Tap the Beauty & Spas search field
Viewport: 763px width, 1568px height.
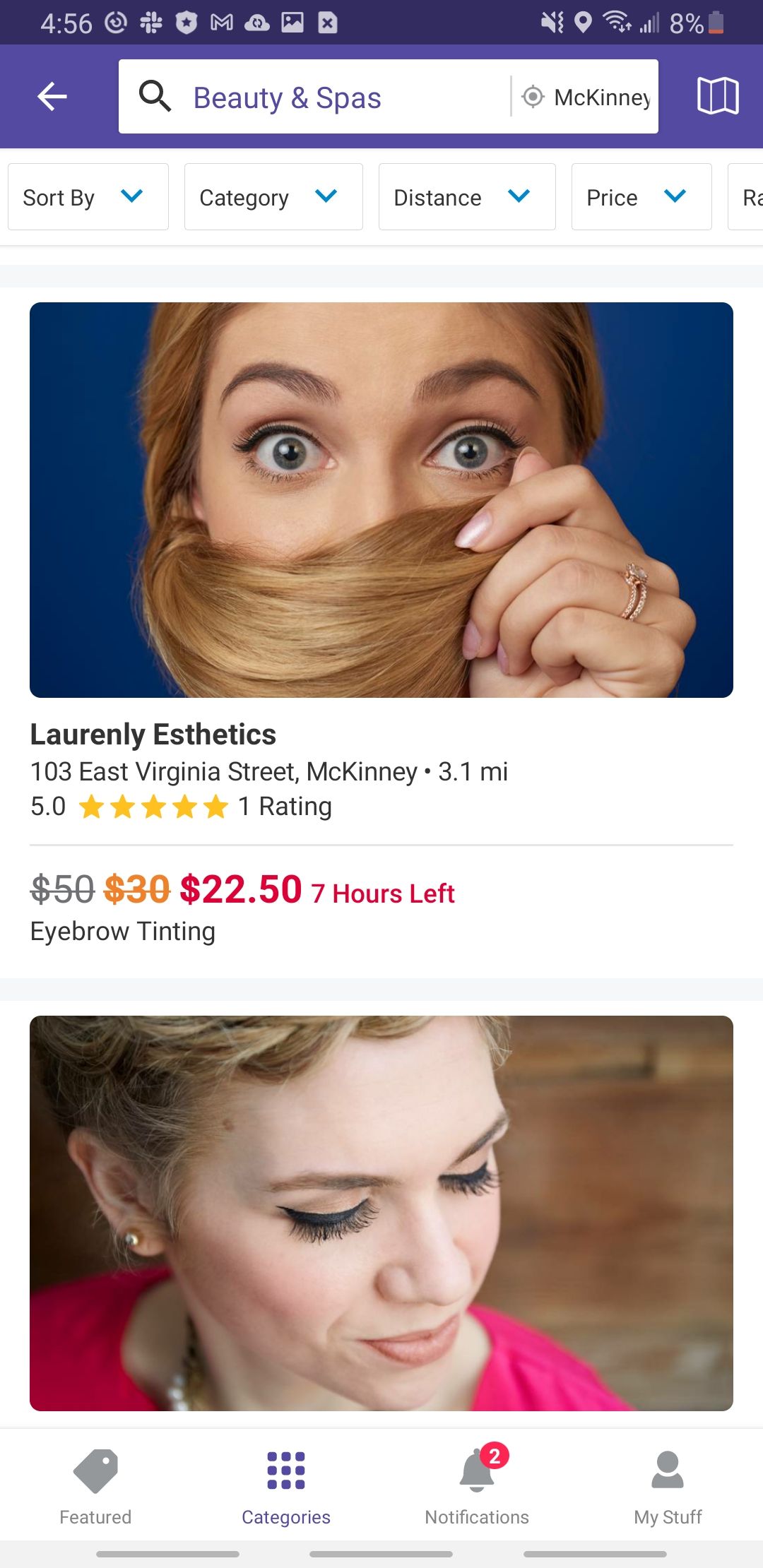pos(311,97)
